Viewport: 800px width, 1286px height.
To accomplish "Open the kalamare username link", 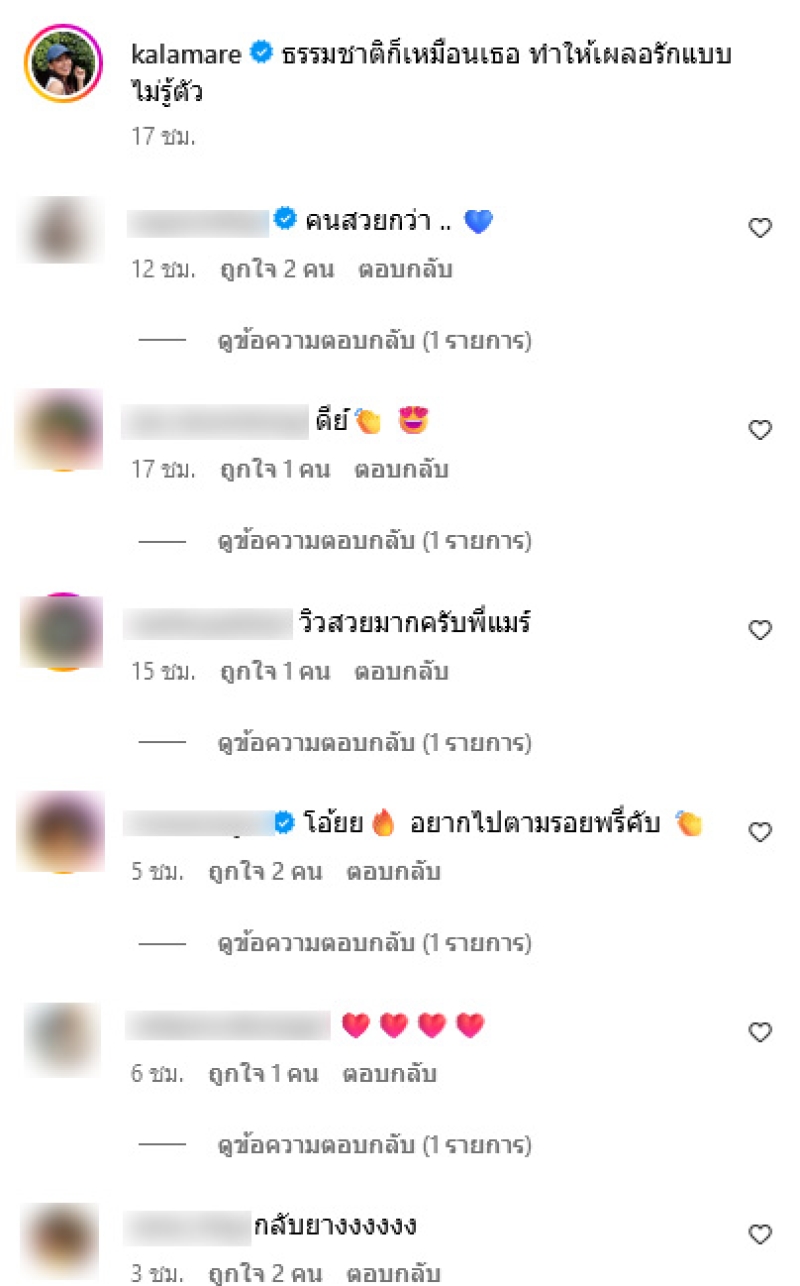I will point(186,55).
